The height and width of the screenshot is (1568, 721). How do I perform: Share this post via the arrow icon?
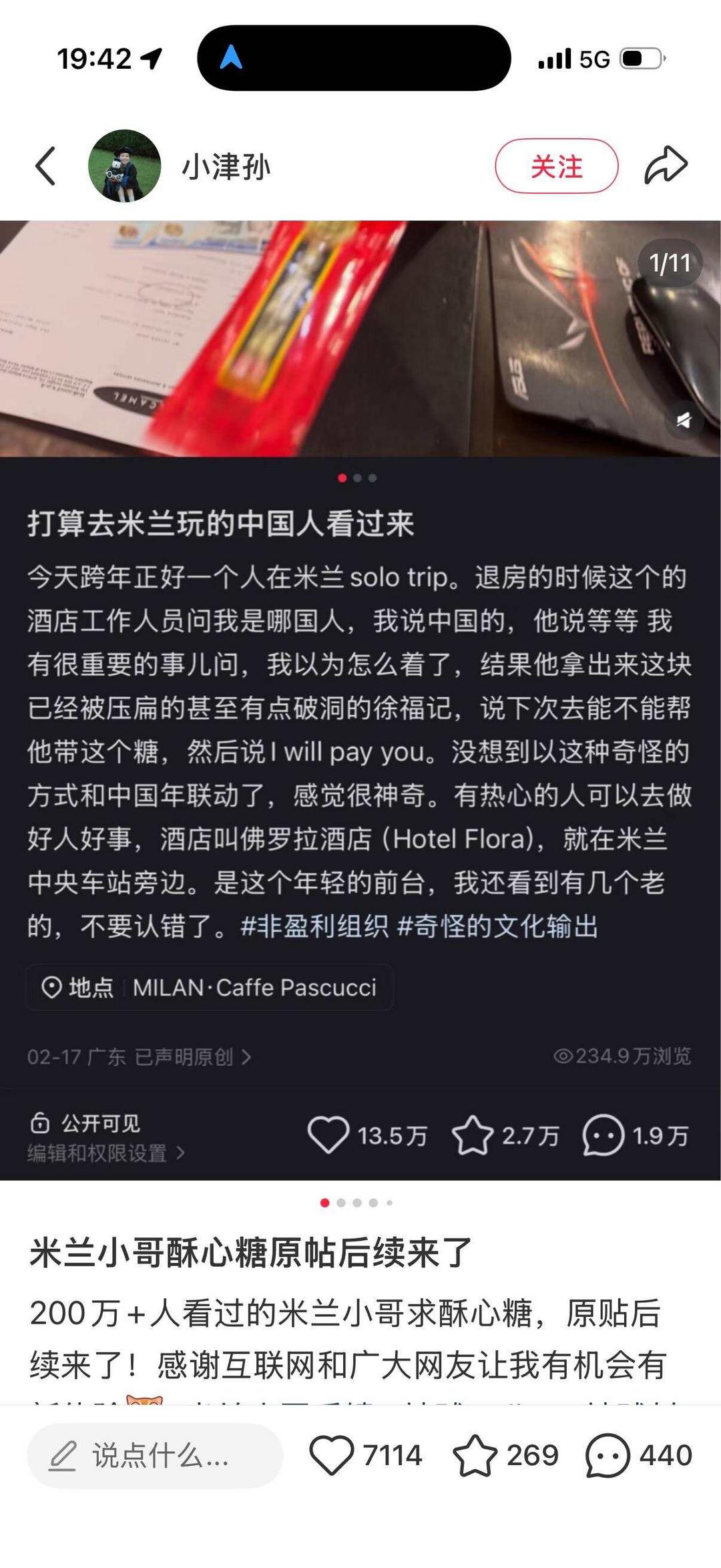tap(666, 166)
